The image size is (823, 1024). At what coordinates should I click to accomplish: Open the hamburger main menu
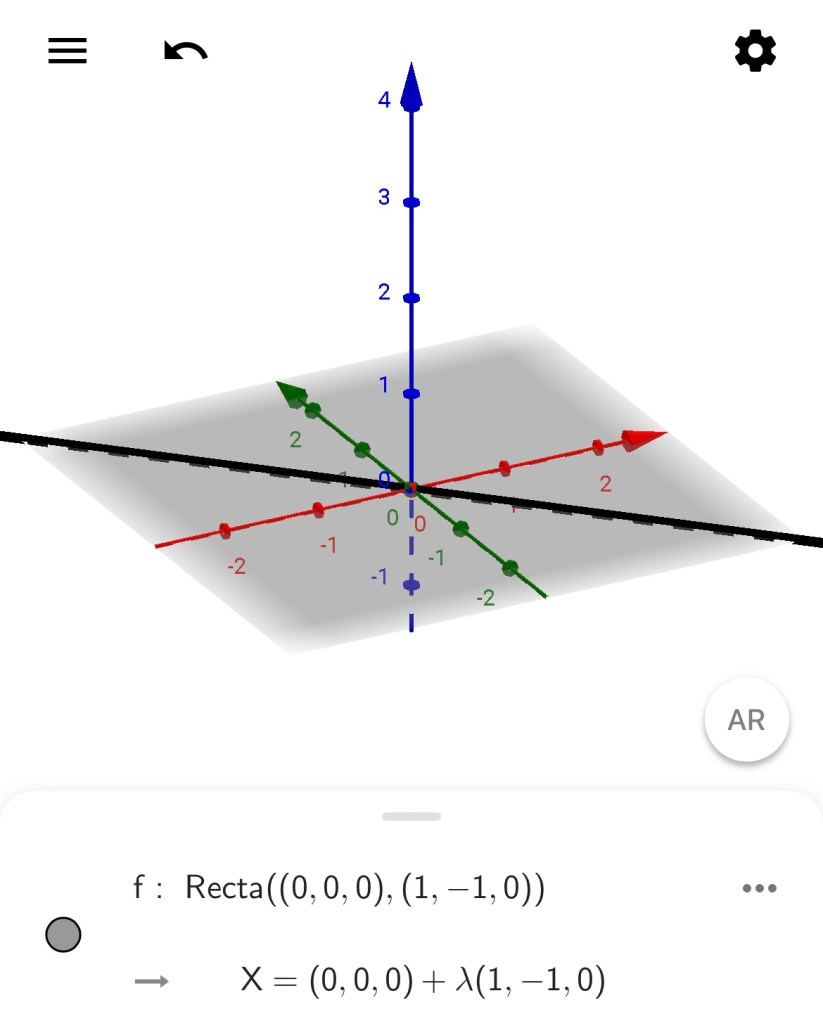pyautogui.click(x=68, y=51)
